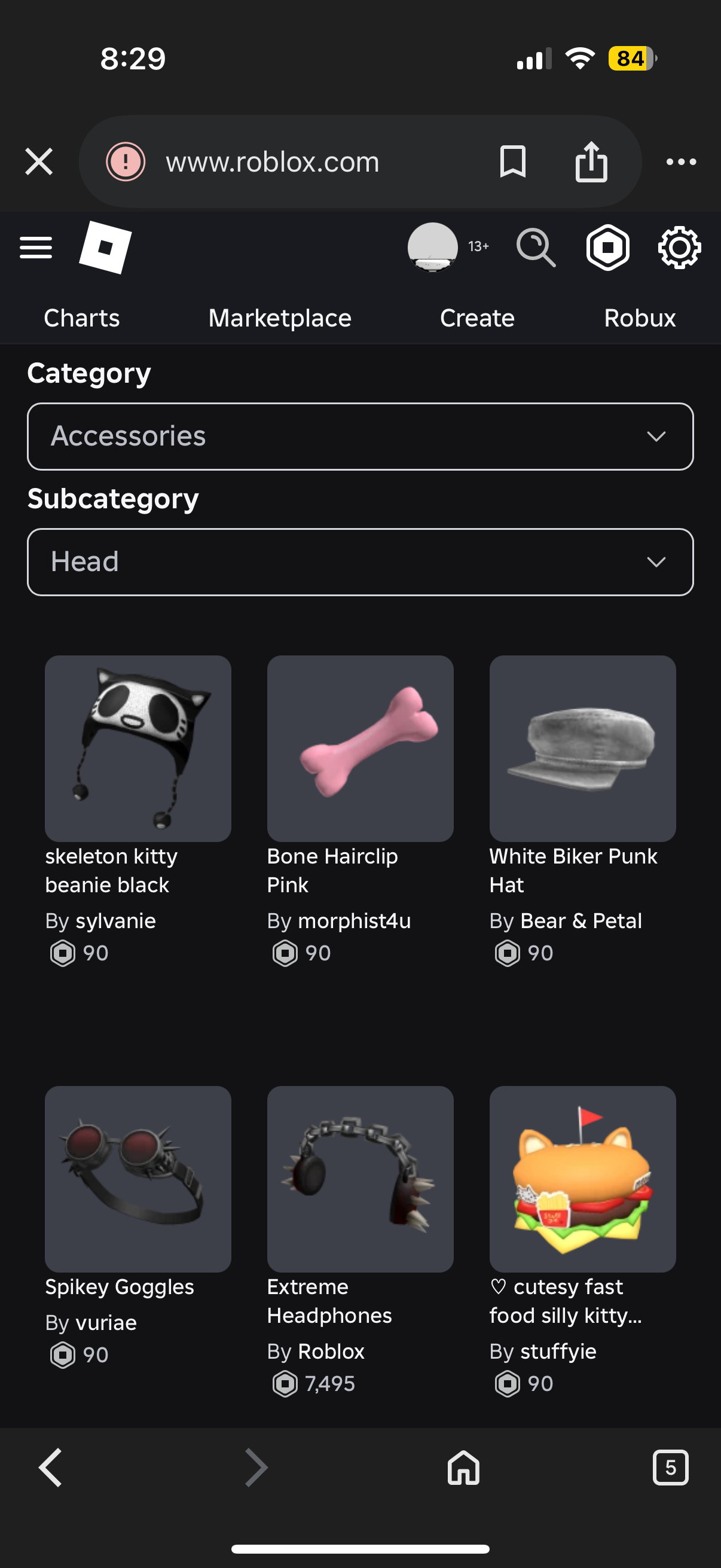Screen dimensions: 721x1568
Task: Open the Roblox hamburger menu
Action: click(x=36, y=248)
